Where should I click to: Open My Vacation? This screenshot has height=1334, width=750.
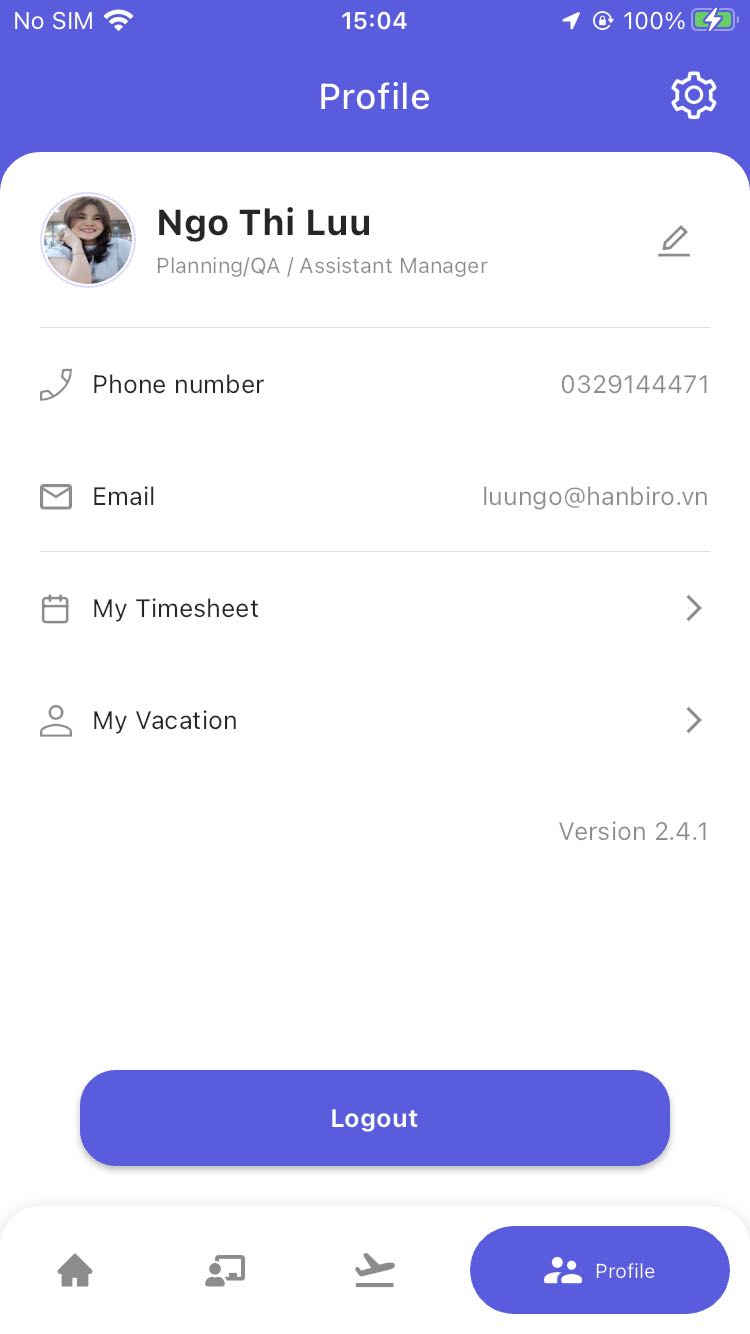pyautogui.click(x=375, y=720)
